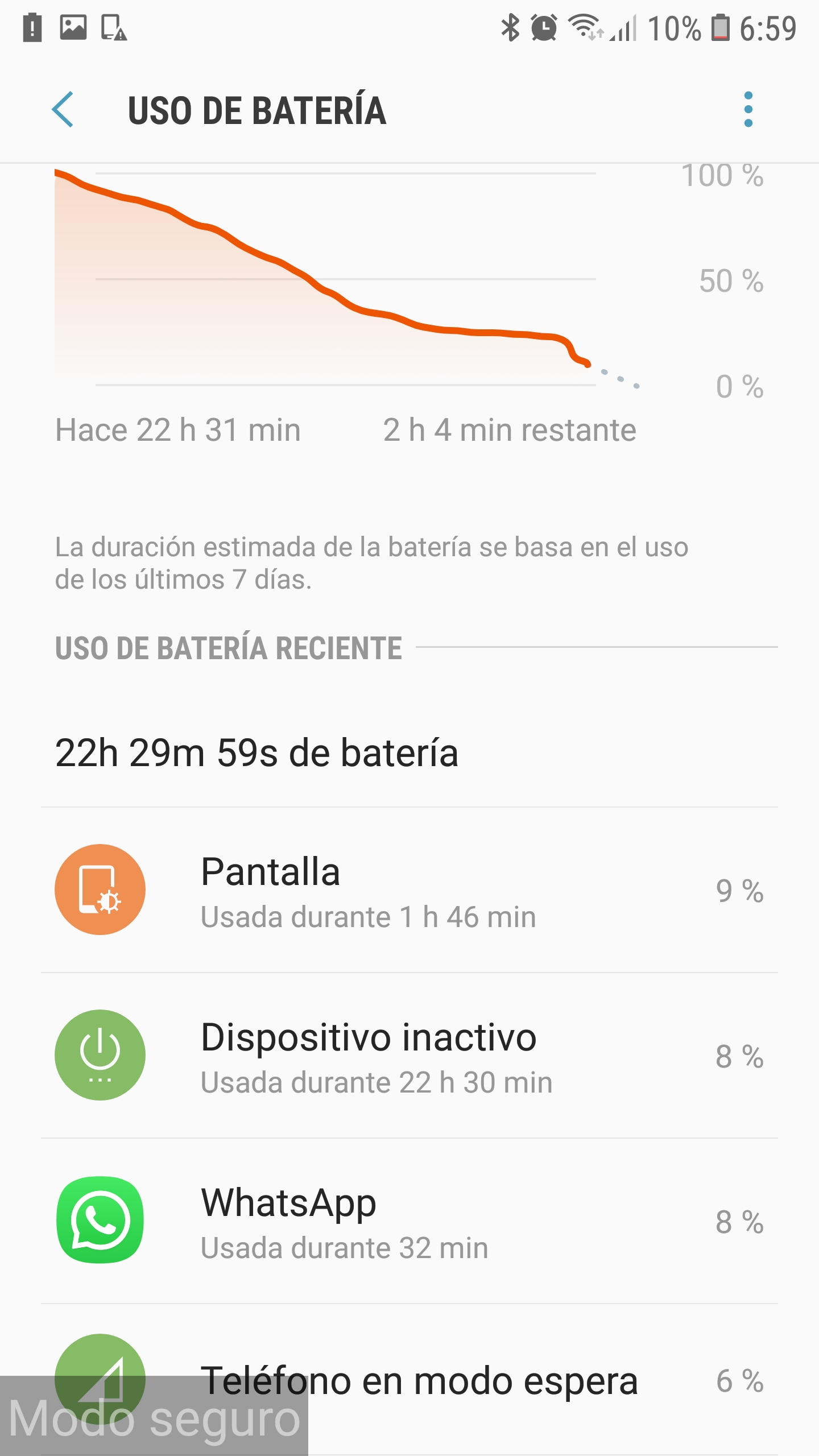819x1456 pixels.
Task: Open Pantalla battery usage details
Action: point(409,890)
